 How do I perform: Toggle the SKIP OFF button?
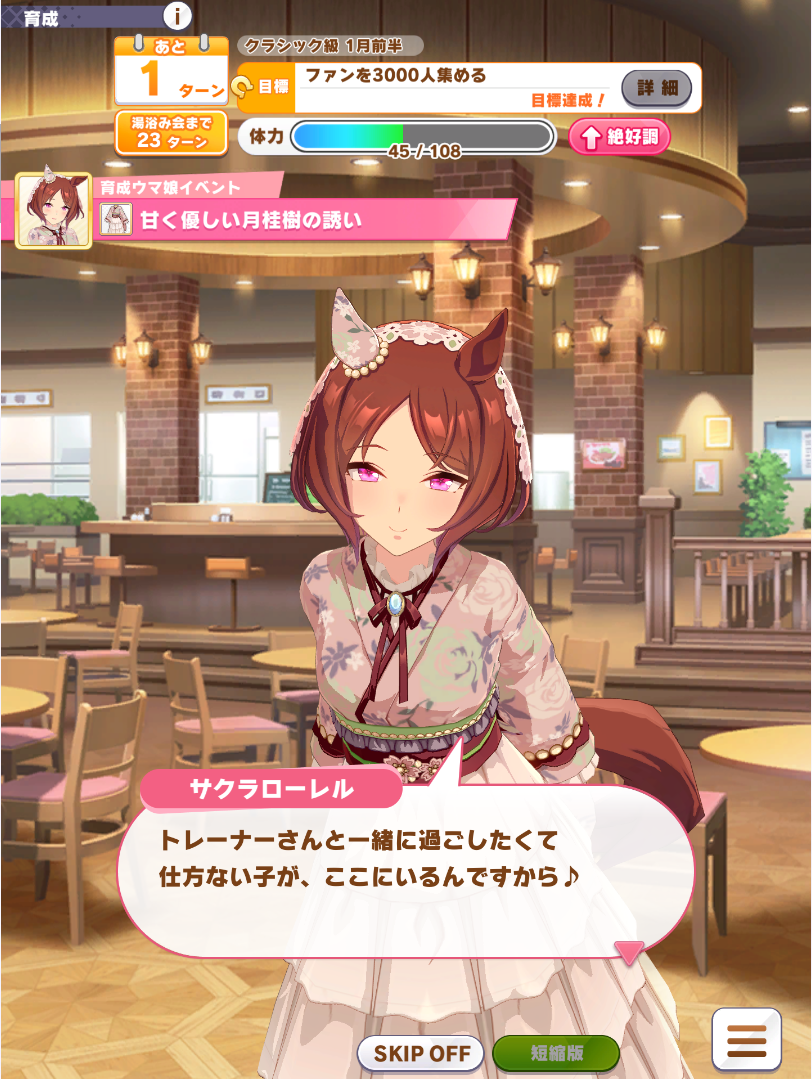coord(421,1053)
